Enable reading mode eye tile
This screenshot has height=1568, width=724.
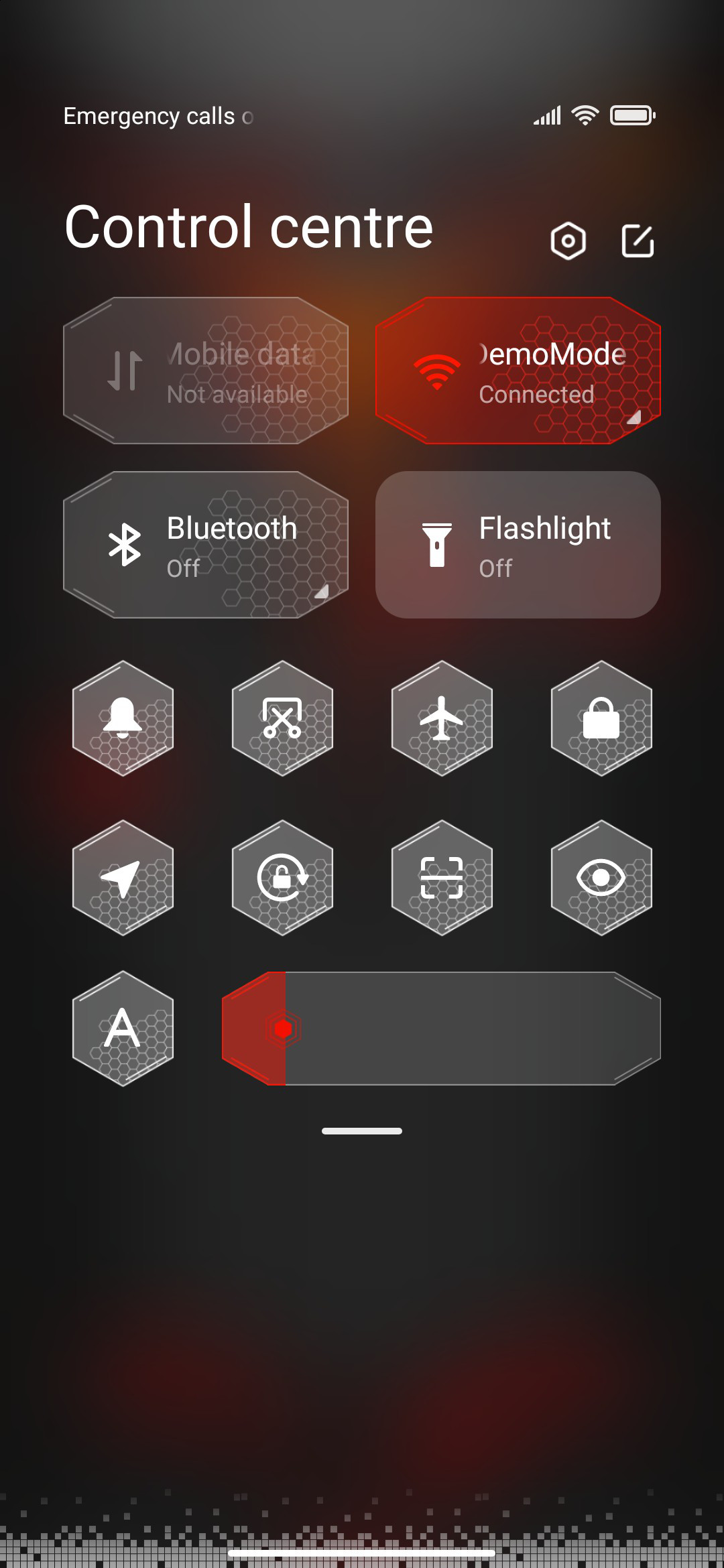click(601, 878)
